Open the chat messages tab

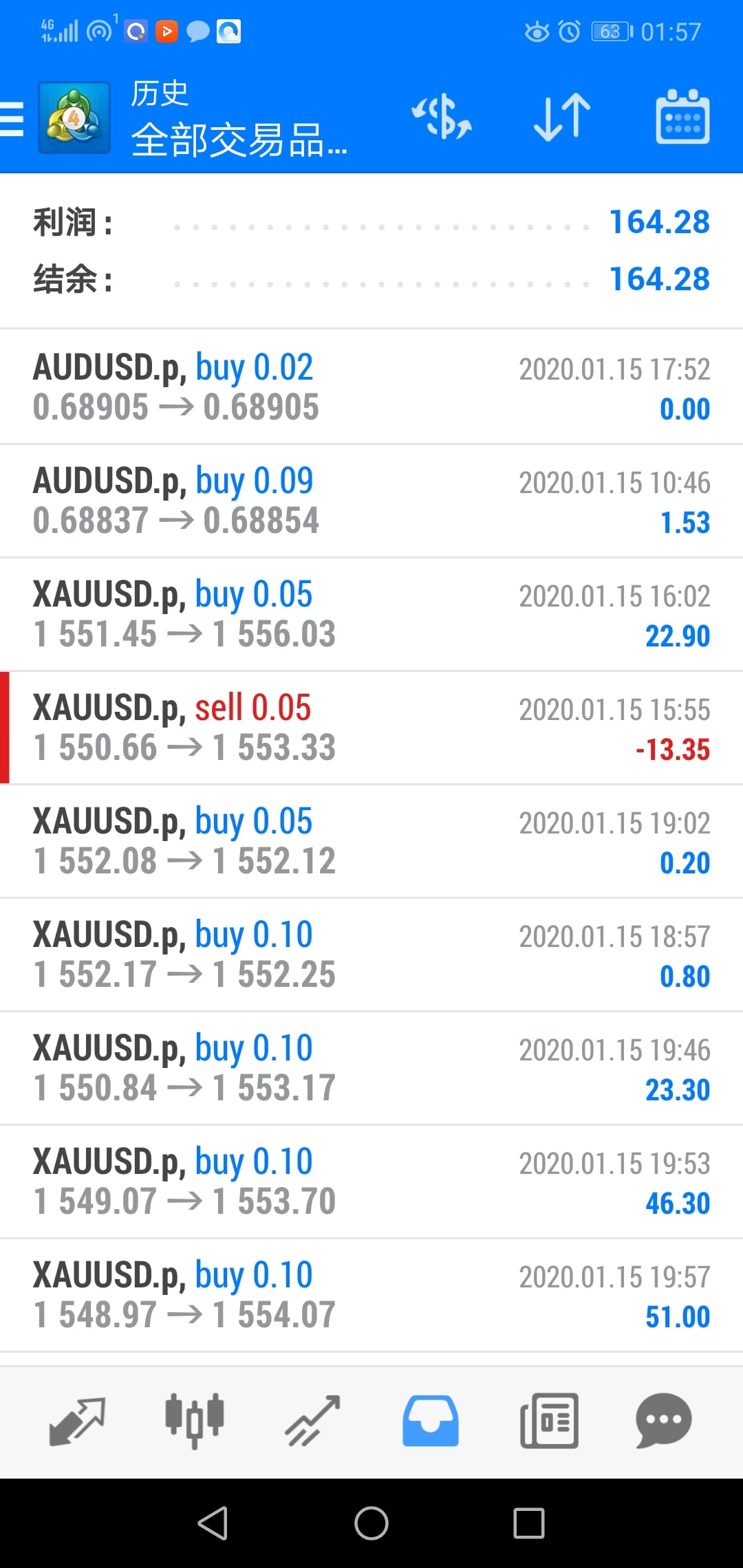click(x=663, y=1421)
